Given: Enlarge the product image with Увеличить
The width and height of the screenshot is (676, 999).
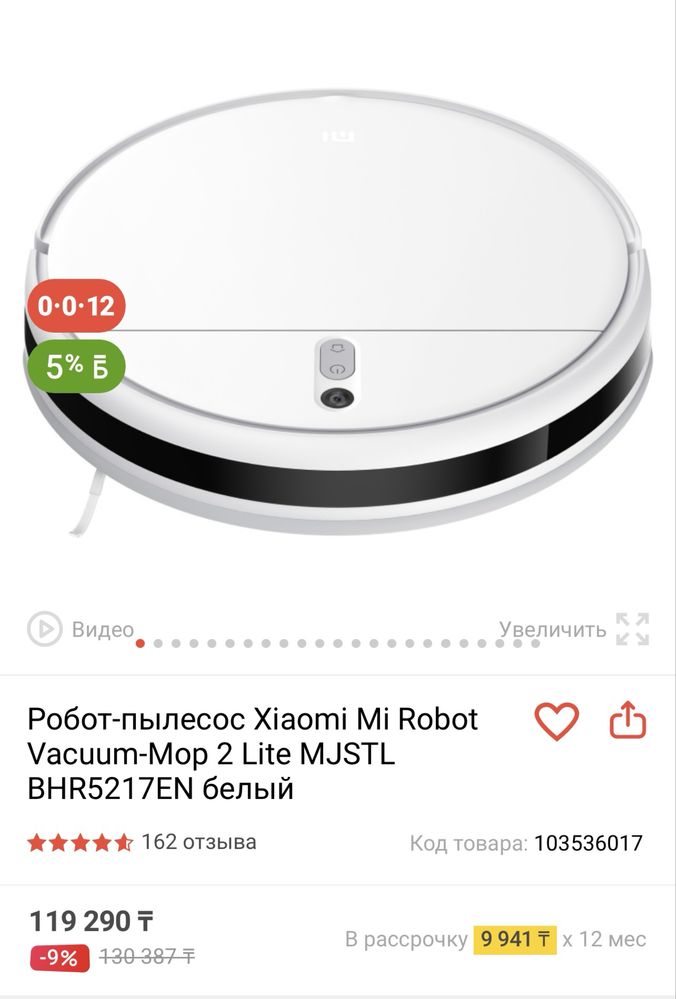Looking at the screenshot, I should tap(575, 630).
